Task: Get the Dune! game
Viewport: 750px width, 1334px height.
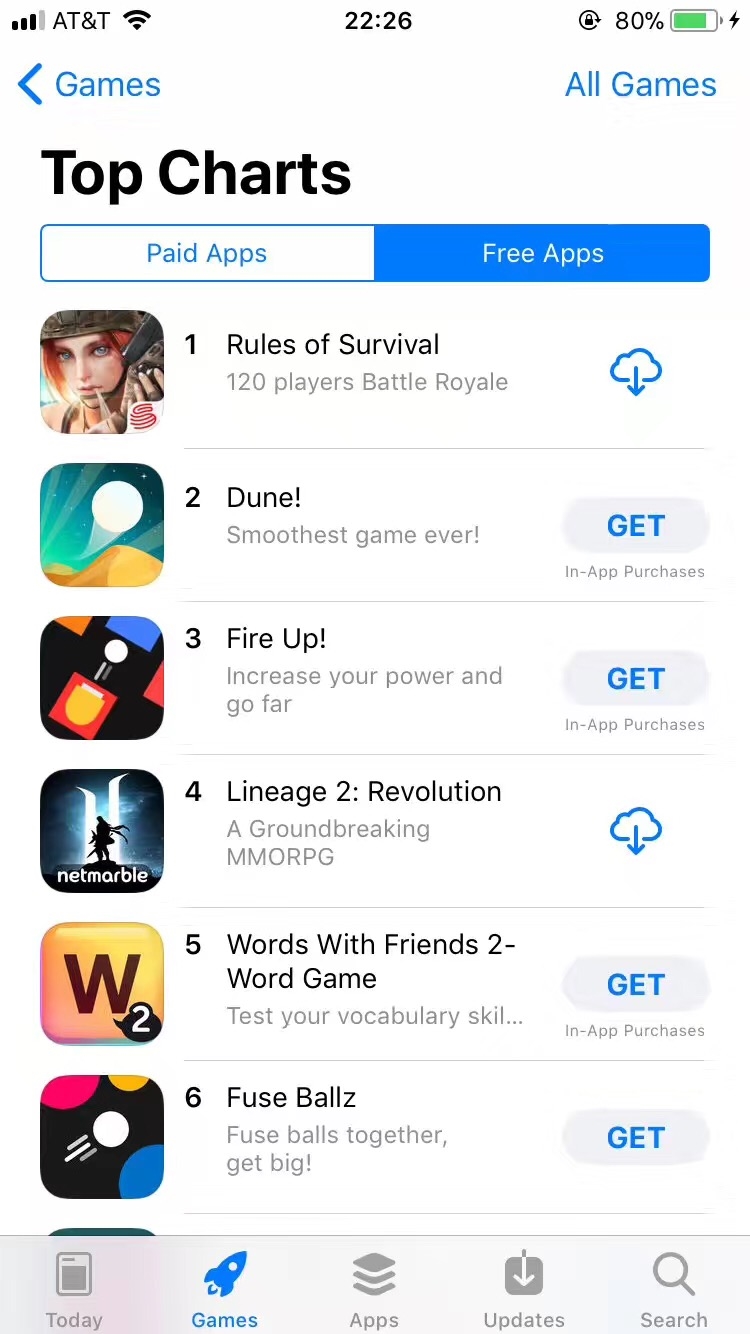Action: 635,526
